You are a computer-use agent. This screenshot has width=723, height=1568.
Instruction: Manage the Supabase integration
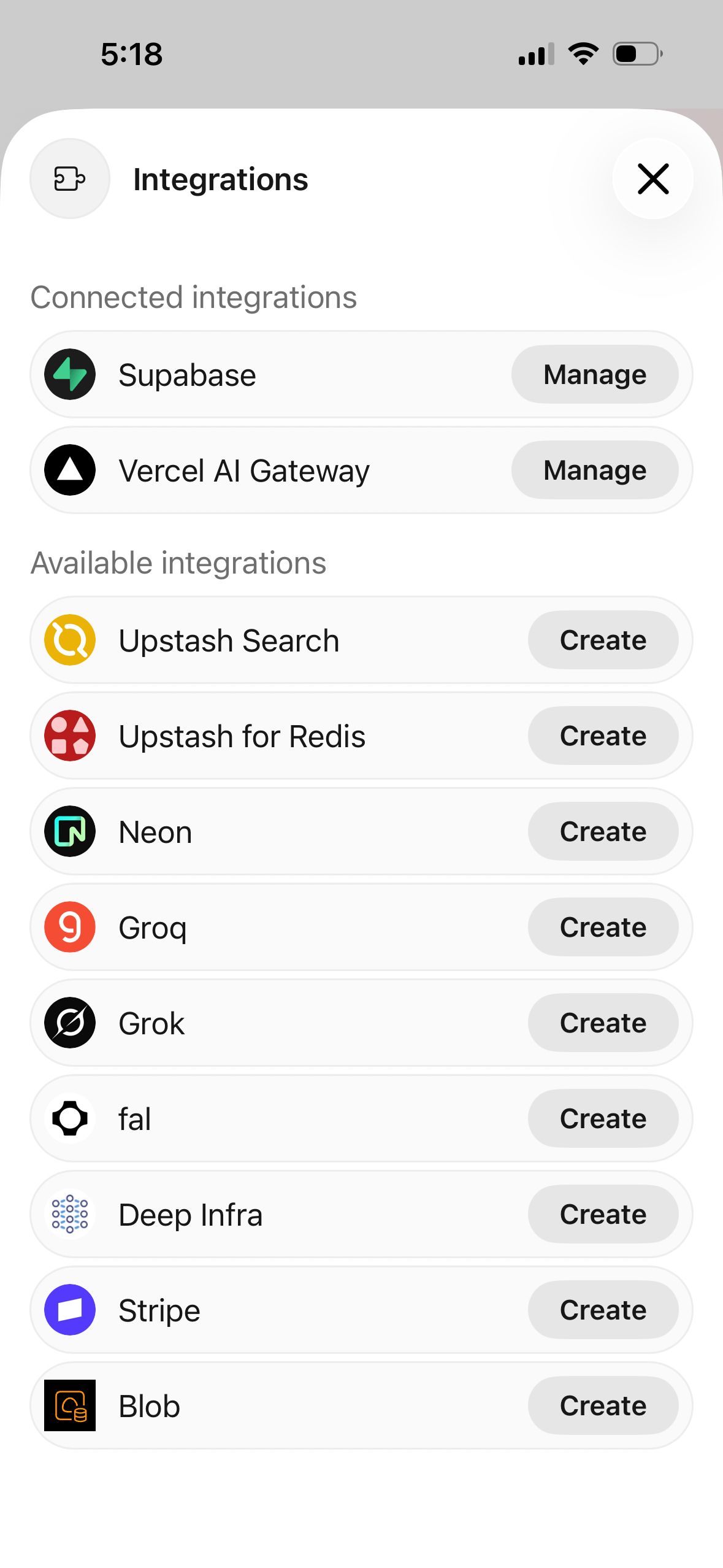pyautogui.click(x=595, y=374)
